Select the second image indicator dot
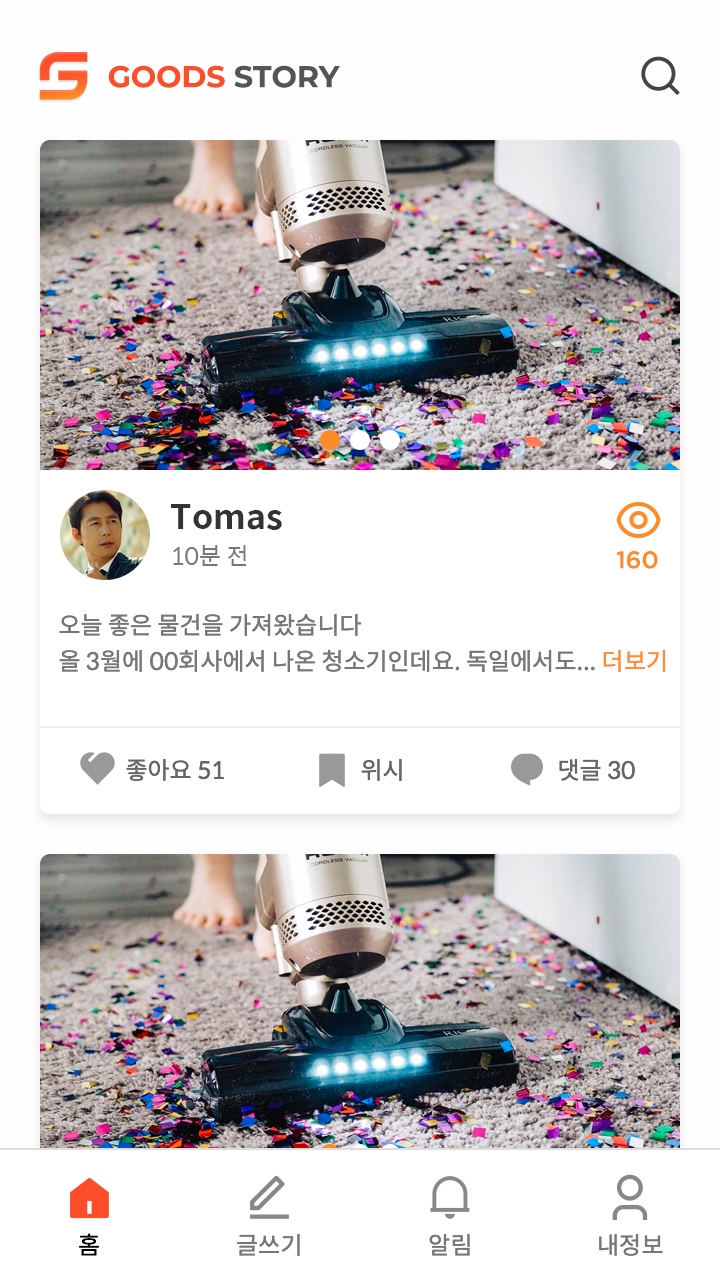Viewport: 720px width, 1280px height. 360,440
